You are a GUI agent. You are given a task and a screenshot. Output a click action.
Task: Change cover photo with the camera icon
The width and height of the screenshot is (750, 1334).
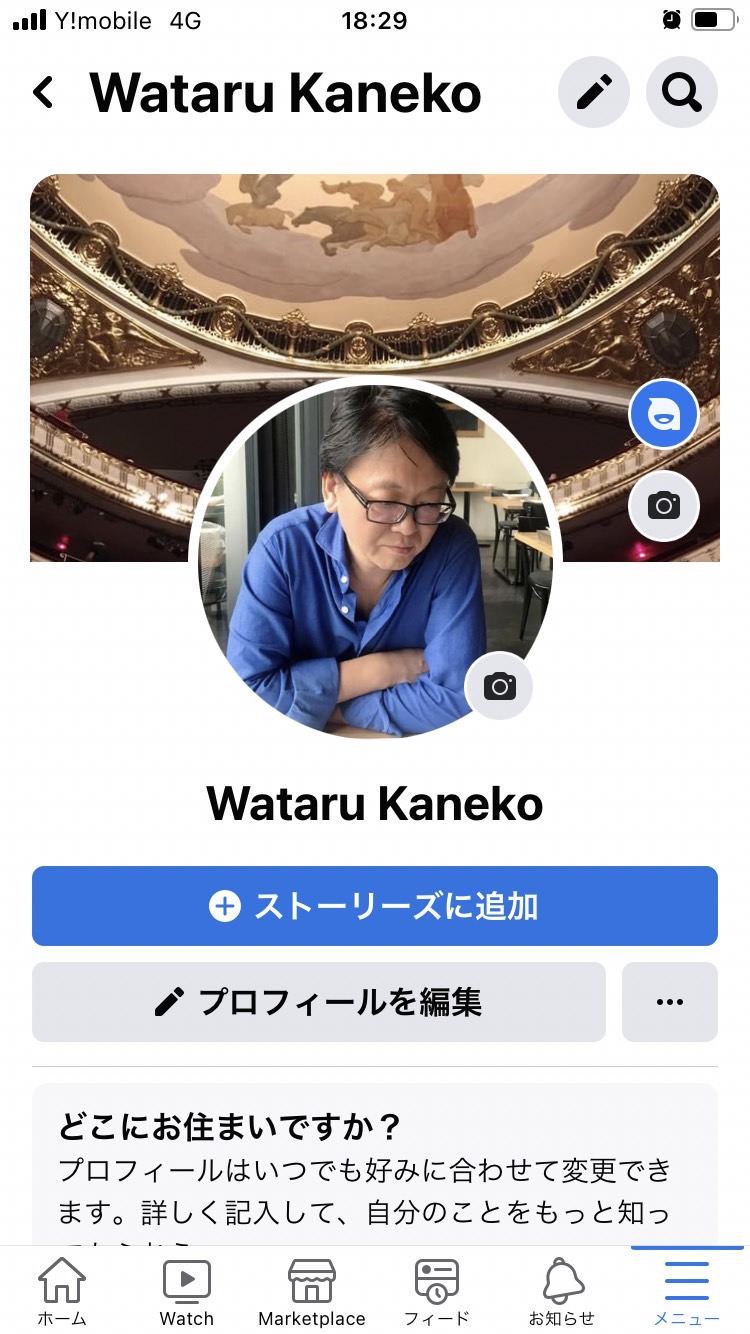click(663, 506)
